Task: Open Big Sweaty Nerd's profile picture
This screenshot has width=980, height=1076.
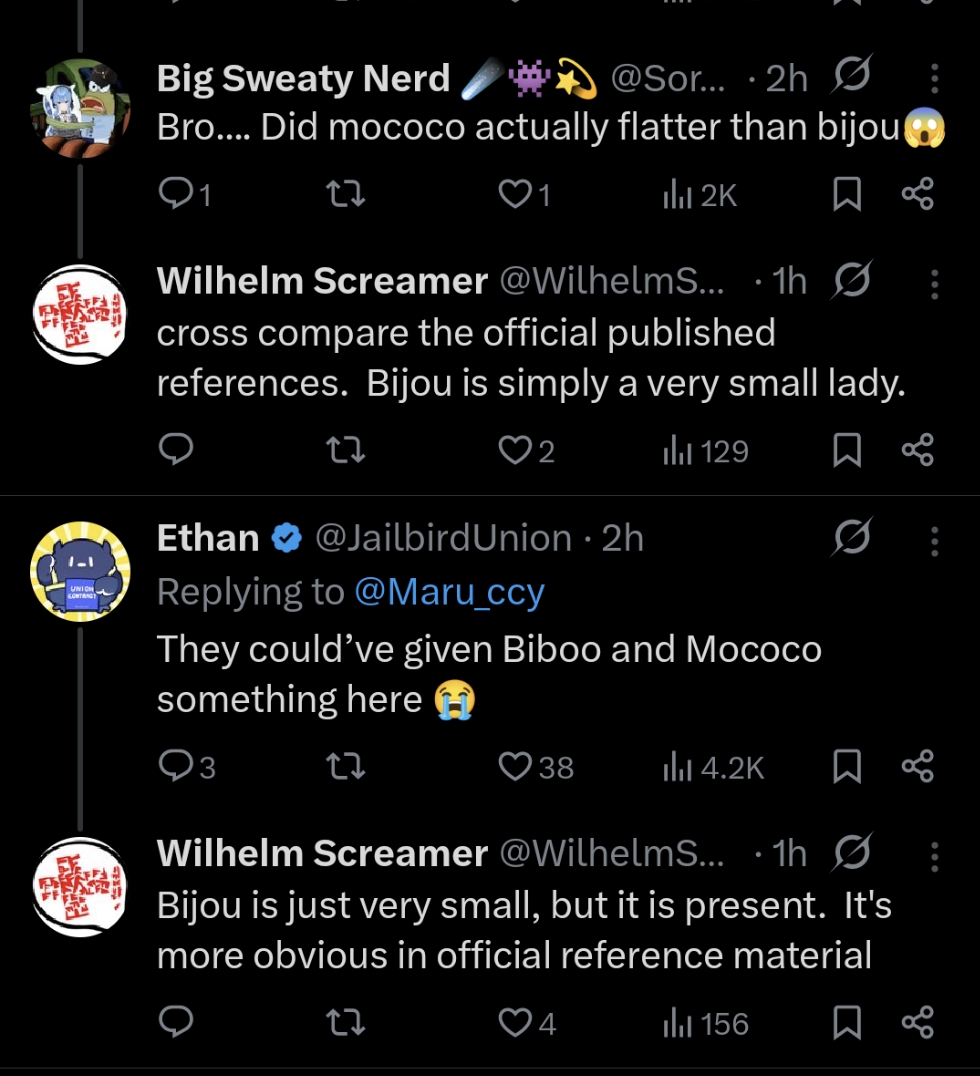Action: [x=80, y=107]
